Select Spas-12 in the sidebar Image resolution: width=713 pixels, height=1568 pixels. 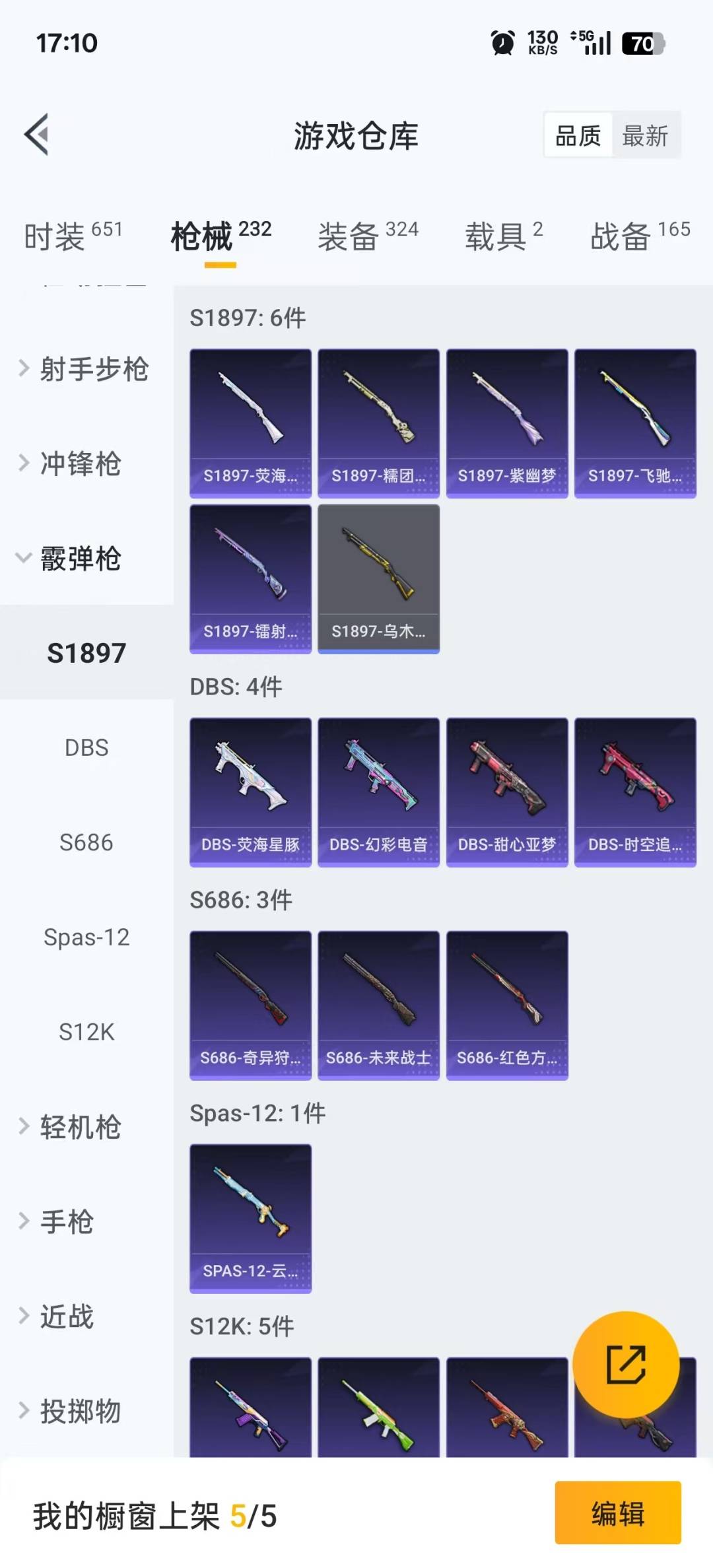[x=86, y=937]
